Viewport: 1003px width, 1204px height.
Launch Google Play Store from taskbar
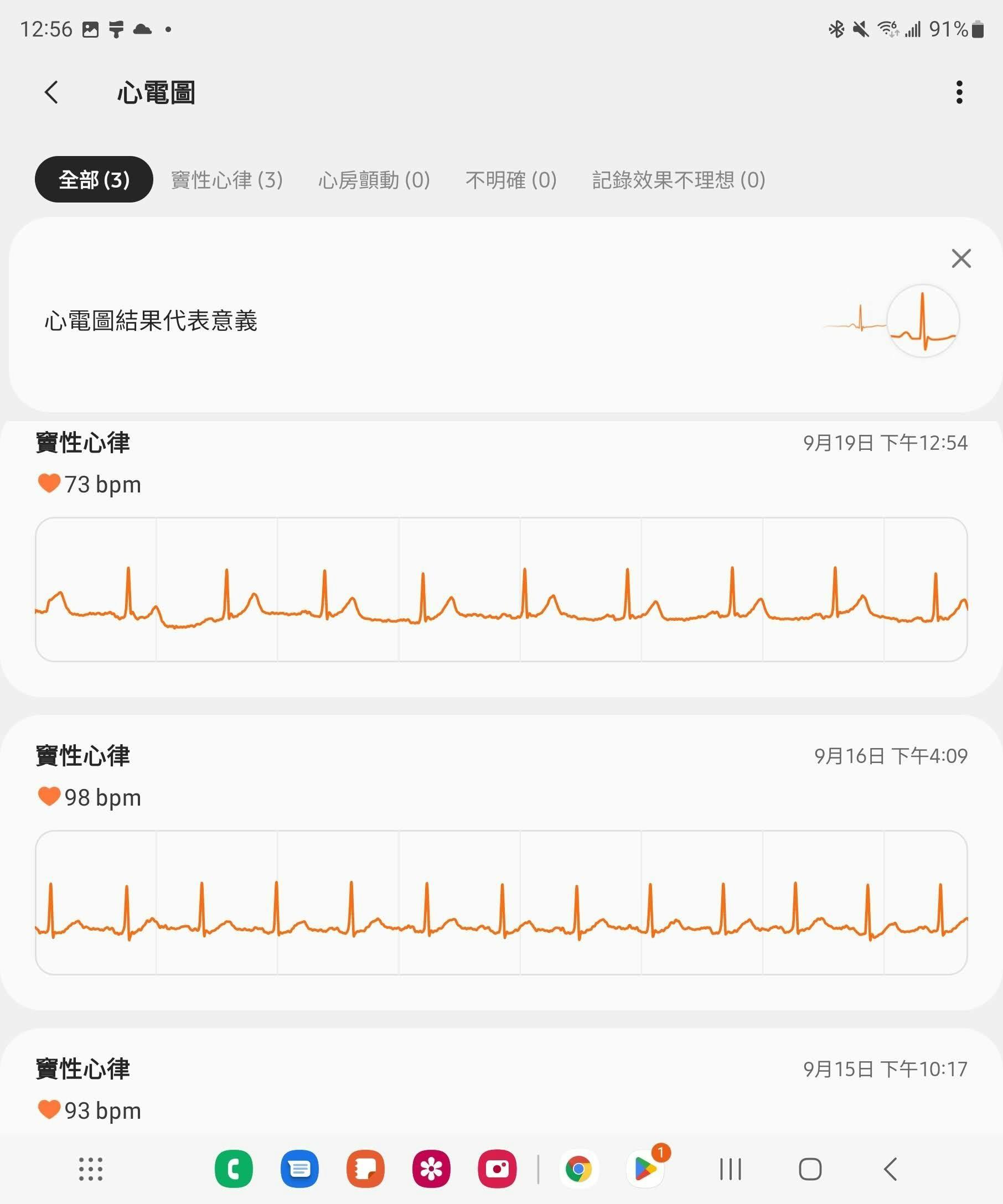(645, 1169)
